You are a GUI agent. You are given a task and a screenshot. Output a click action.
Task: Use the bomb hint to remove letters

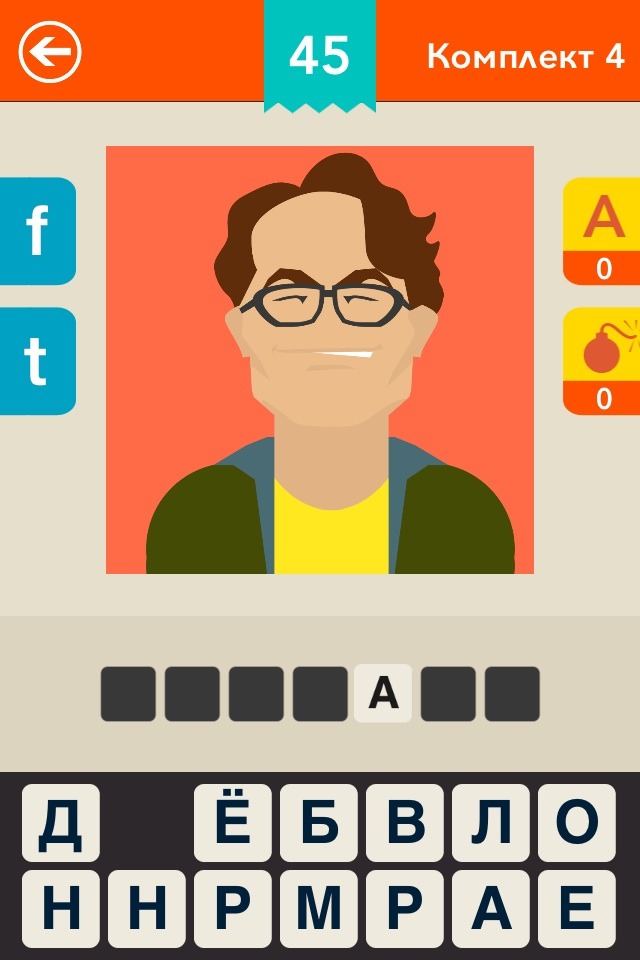point(603,361)
